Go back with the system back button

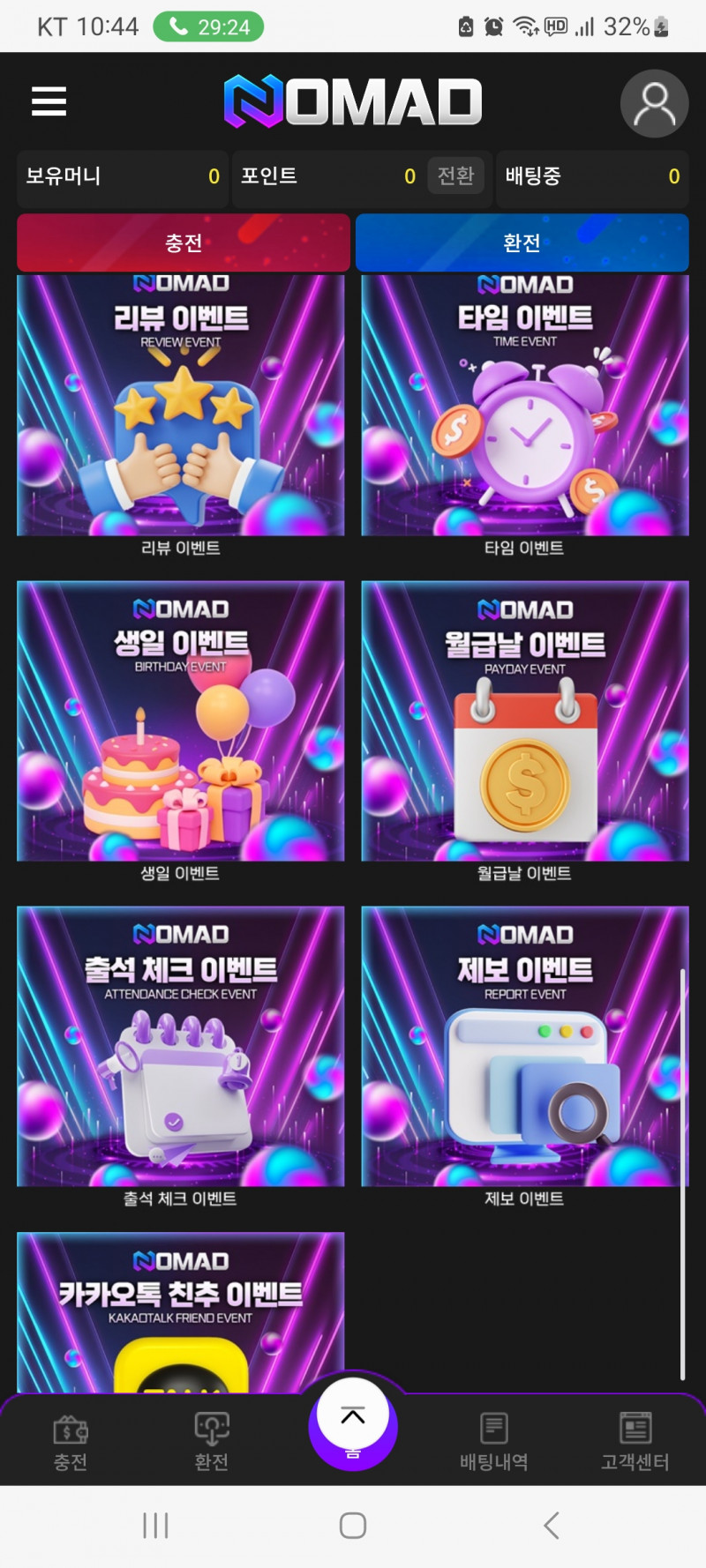point(552,1525)
